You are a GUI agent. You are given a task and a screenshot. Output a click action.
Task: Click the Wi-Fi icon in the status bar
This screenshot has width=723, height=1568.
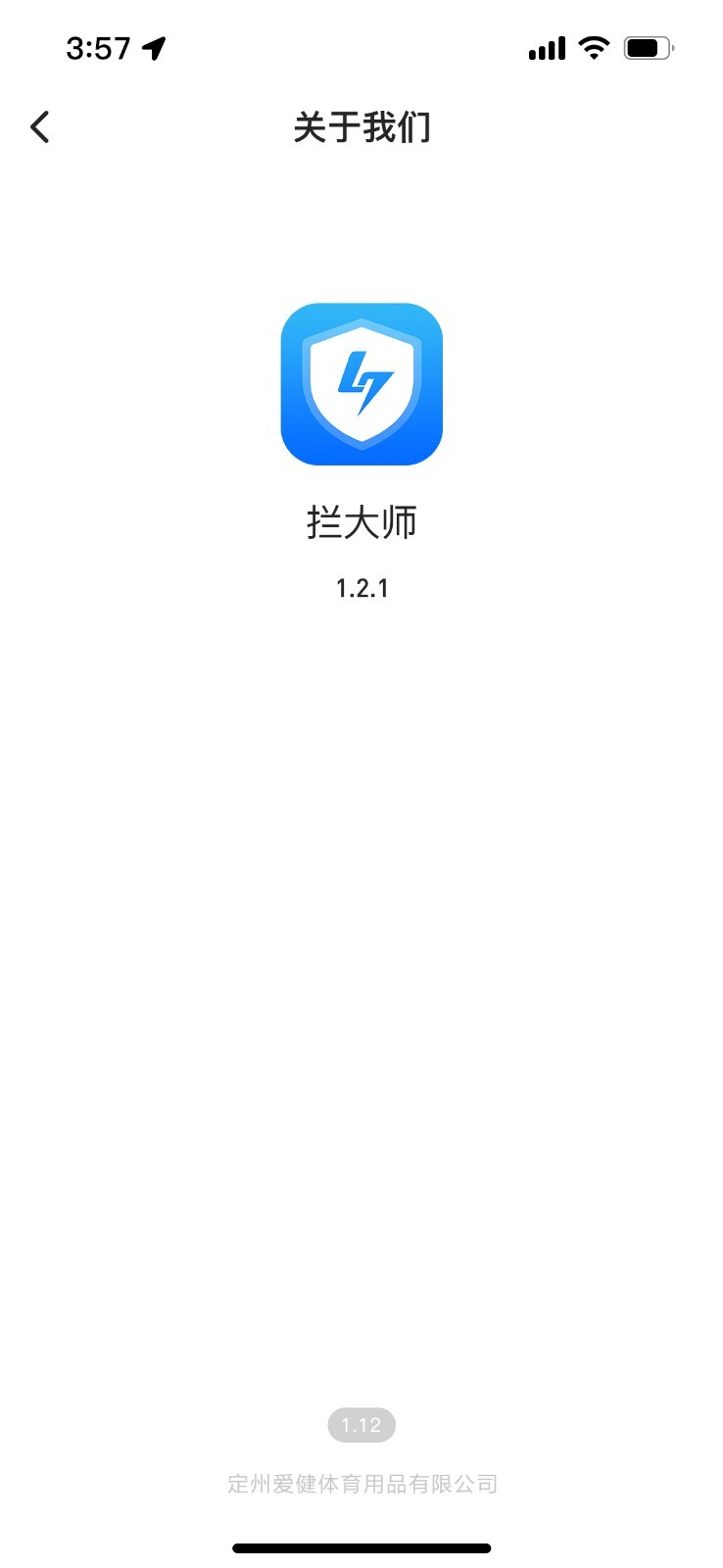pos(592,47)
